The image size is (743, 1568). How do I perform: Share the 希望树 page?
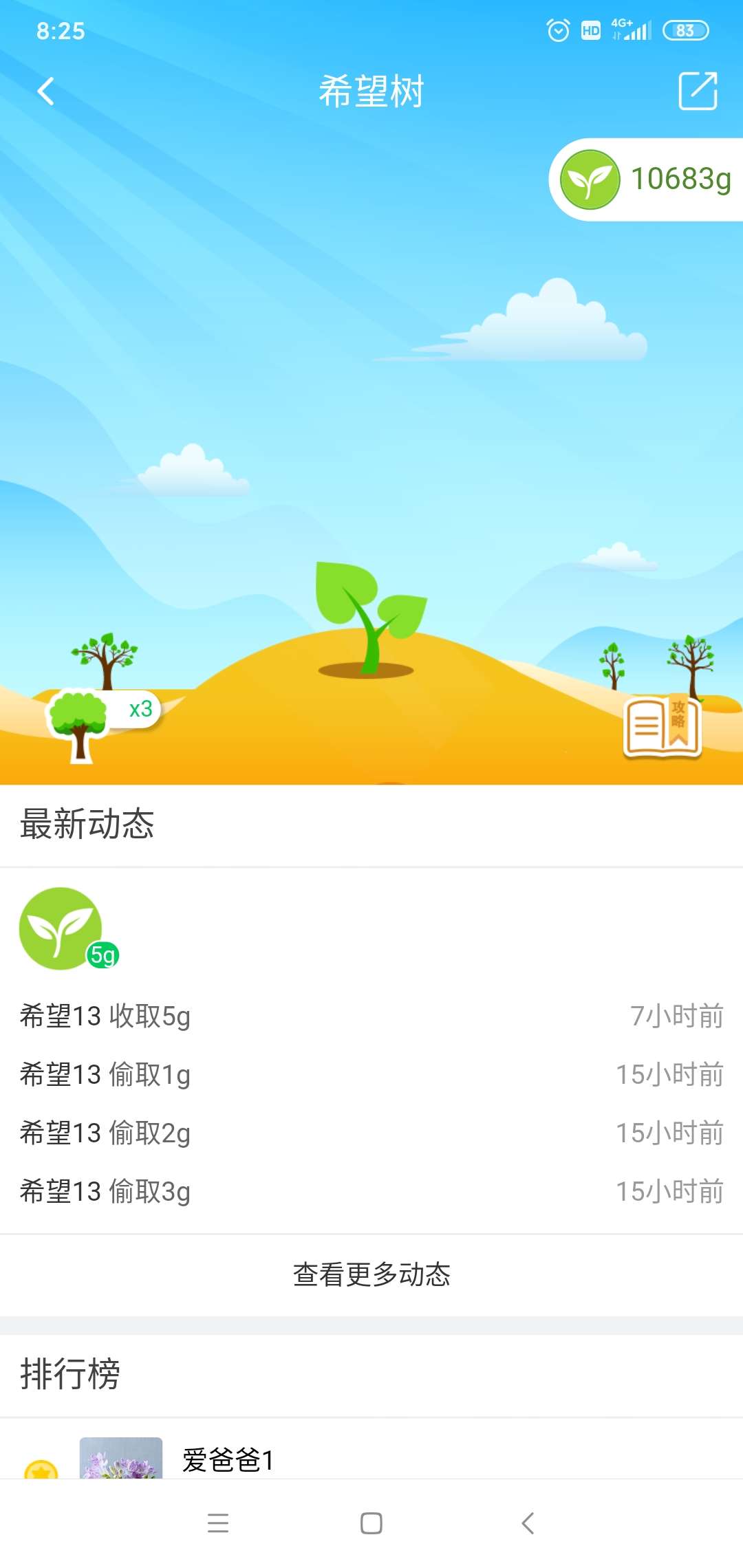coord(698,91)
